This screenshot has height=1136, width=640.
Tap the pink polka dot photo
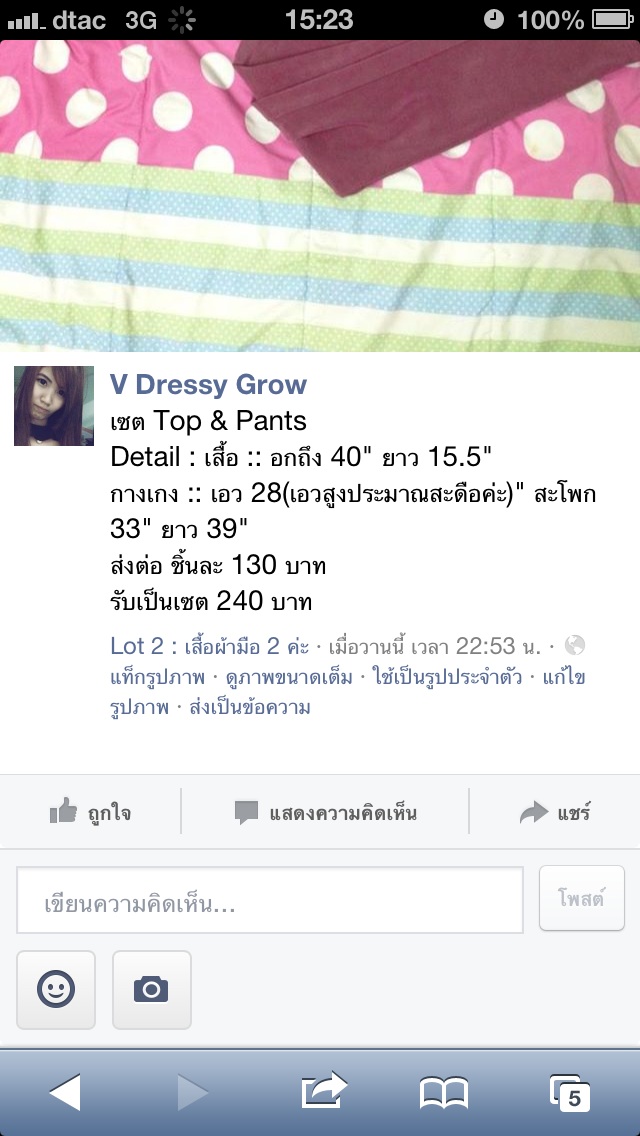pyautogui.click(x=320, y=196)
